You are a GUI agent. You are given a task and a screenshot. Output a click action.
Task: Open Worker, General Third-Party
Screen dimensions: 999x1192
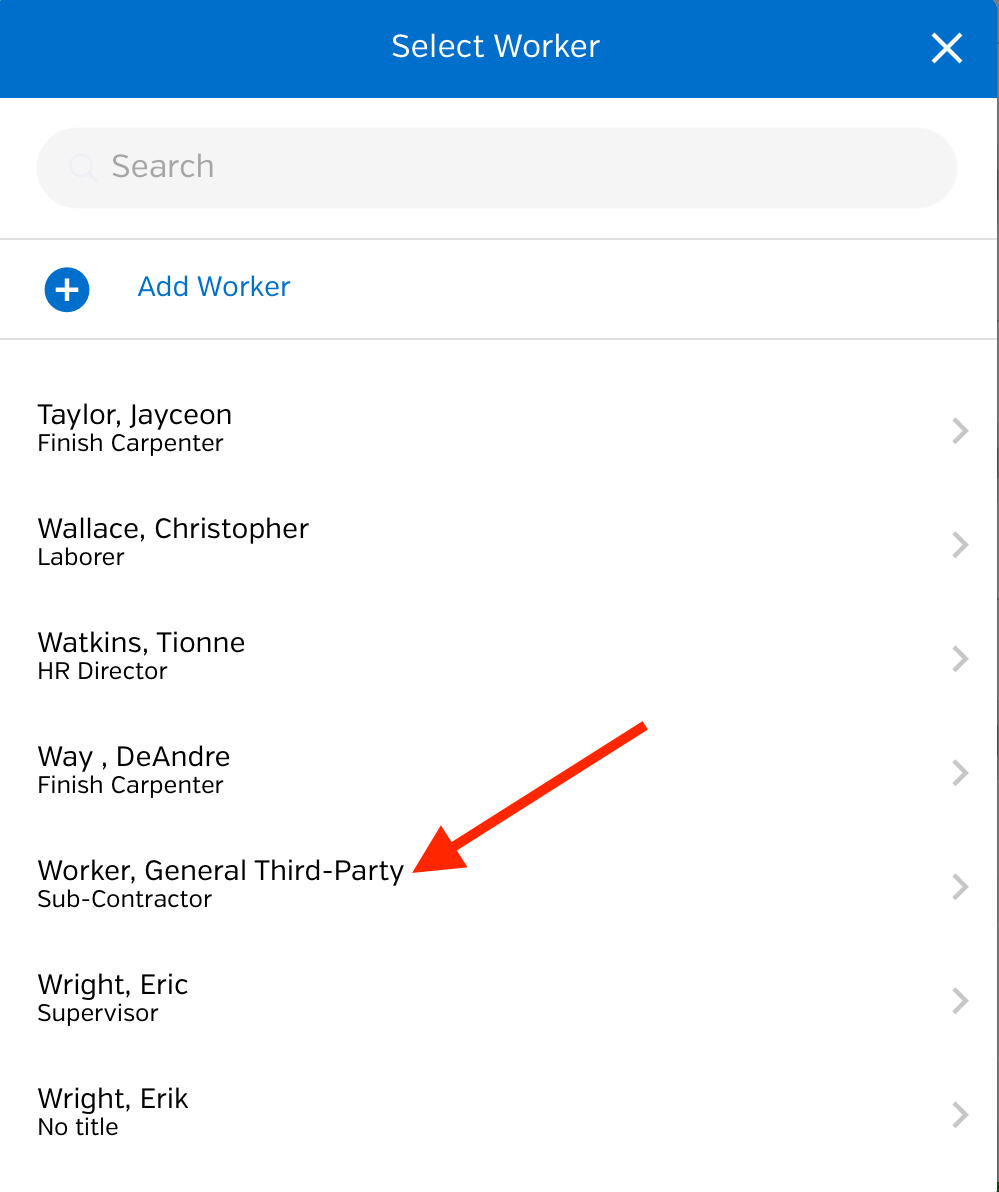point(220,883)
